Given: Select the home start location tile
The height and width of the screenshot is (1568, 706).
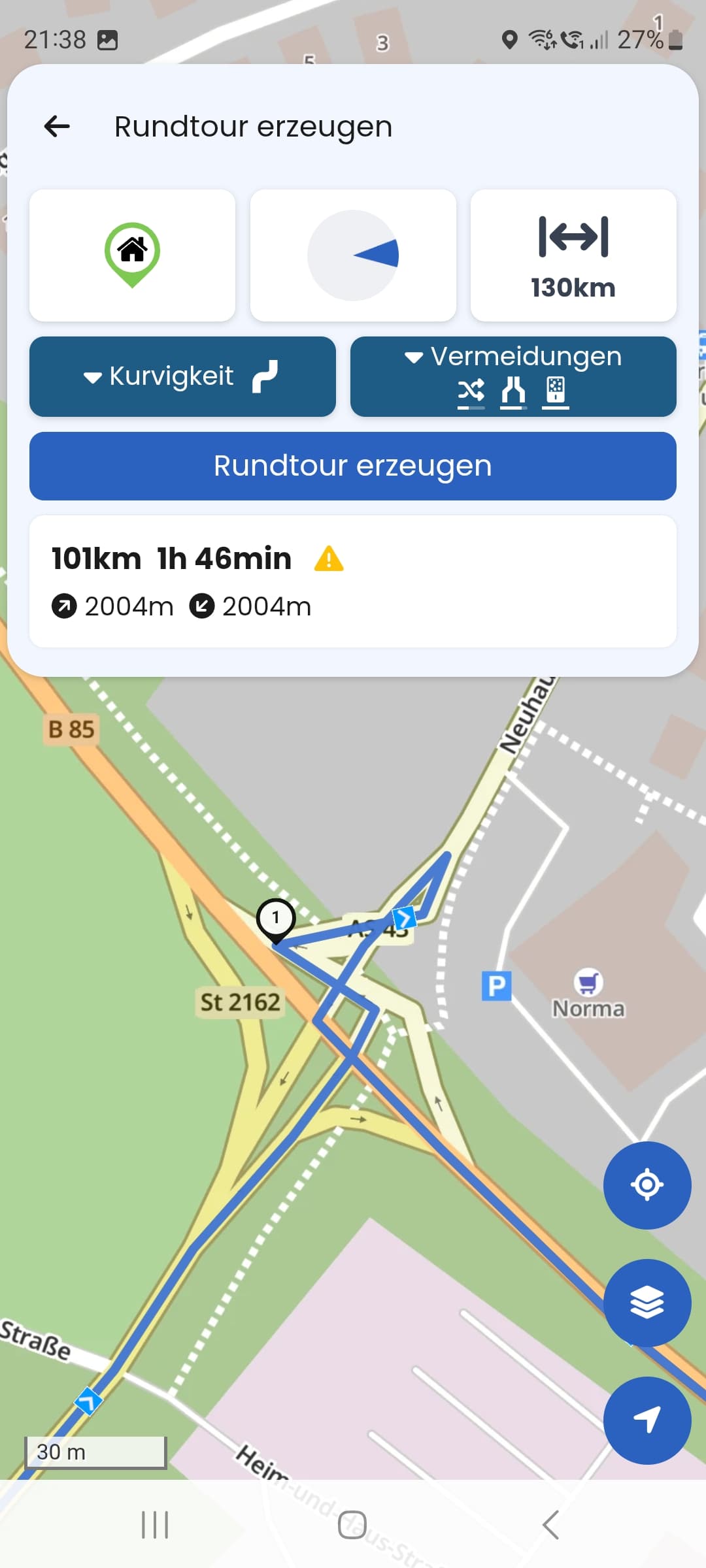Looking at the screenshot, I should (132, 255).
